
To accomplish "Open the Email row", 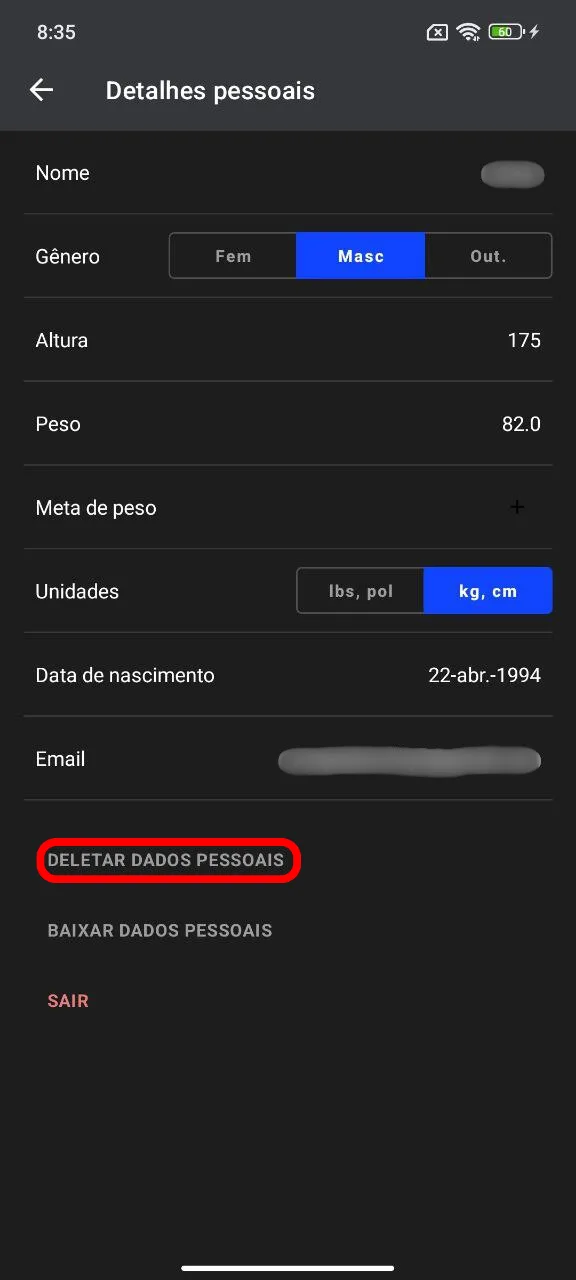I will pyautogui.click(x=288, y=759).
